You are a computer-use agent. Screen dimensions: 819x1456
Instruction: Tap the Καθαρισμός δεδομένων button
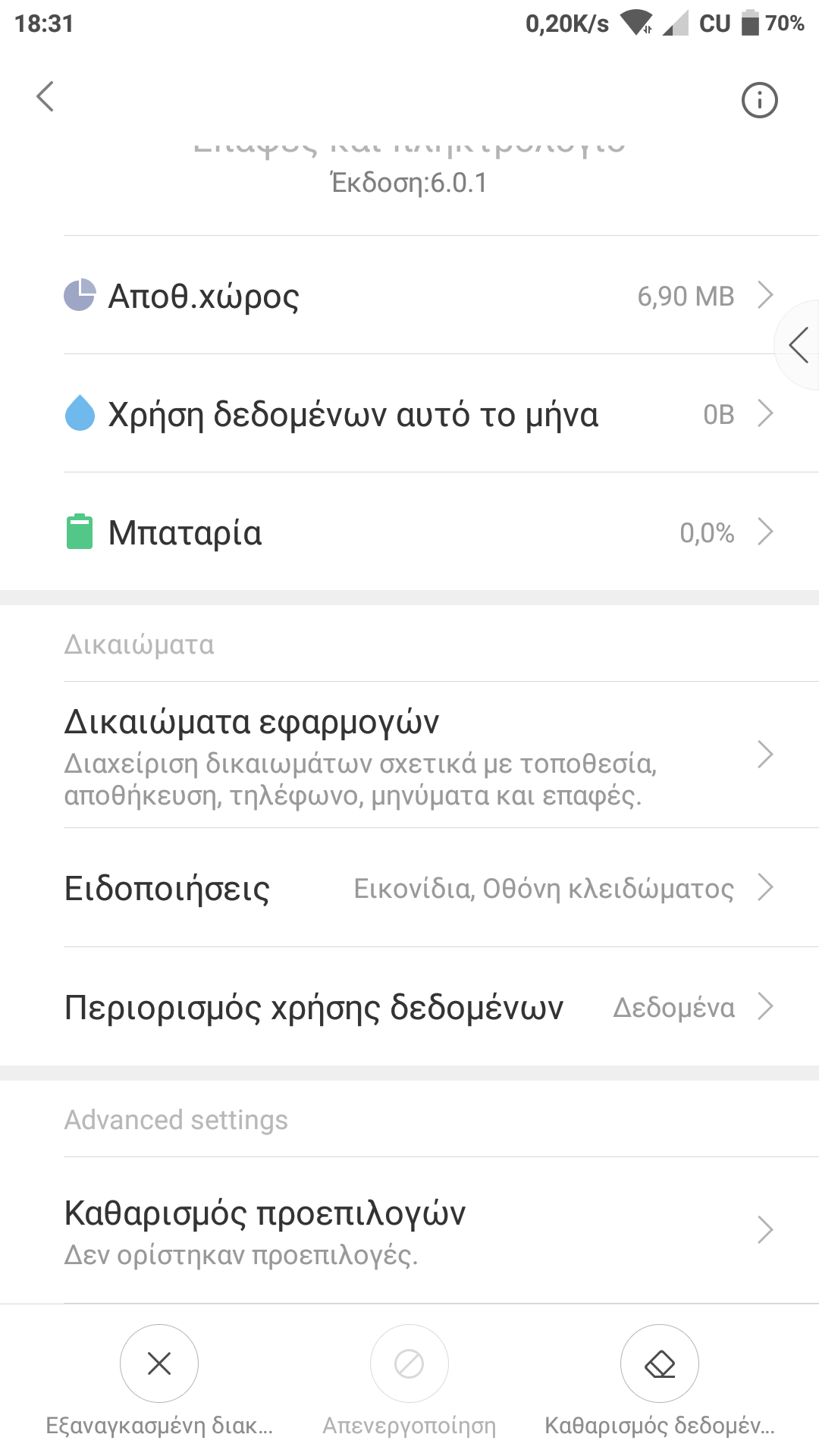[x=659, y=1364]
